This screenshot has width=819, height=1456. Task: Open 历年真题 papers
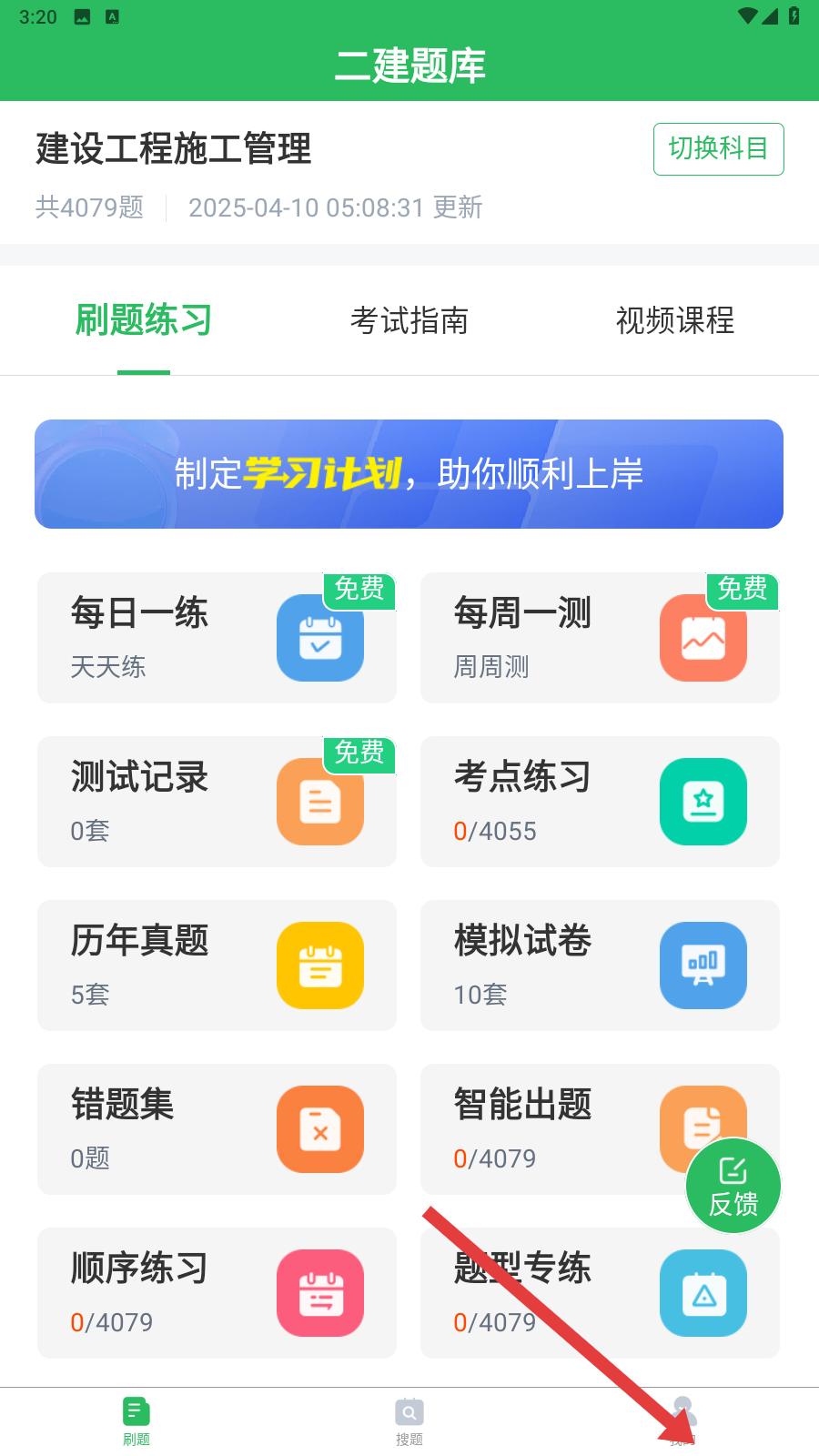[217, 966]
